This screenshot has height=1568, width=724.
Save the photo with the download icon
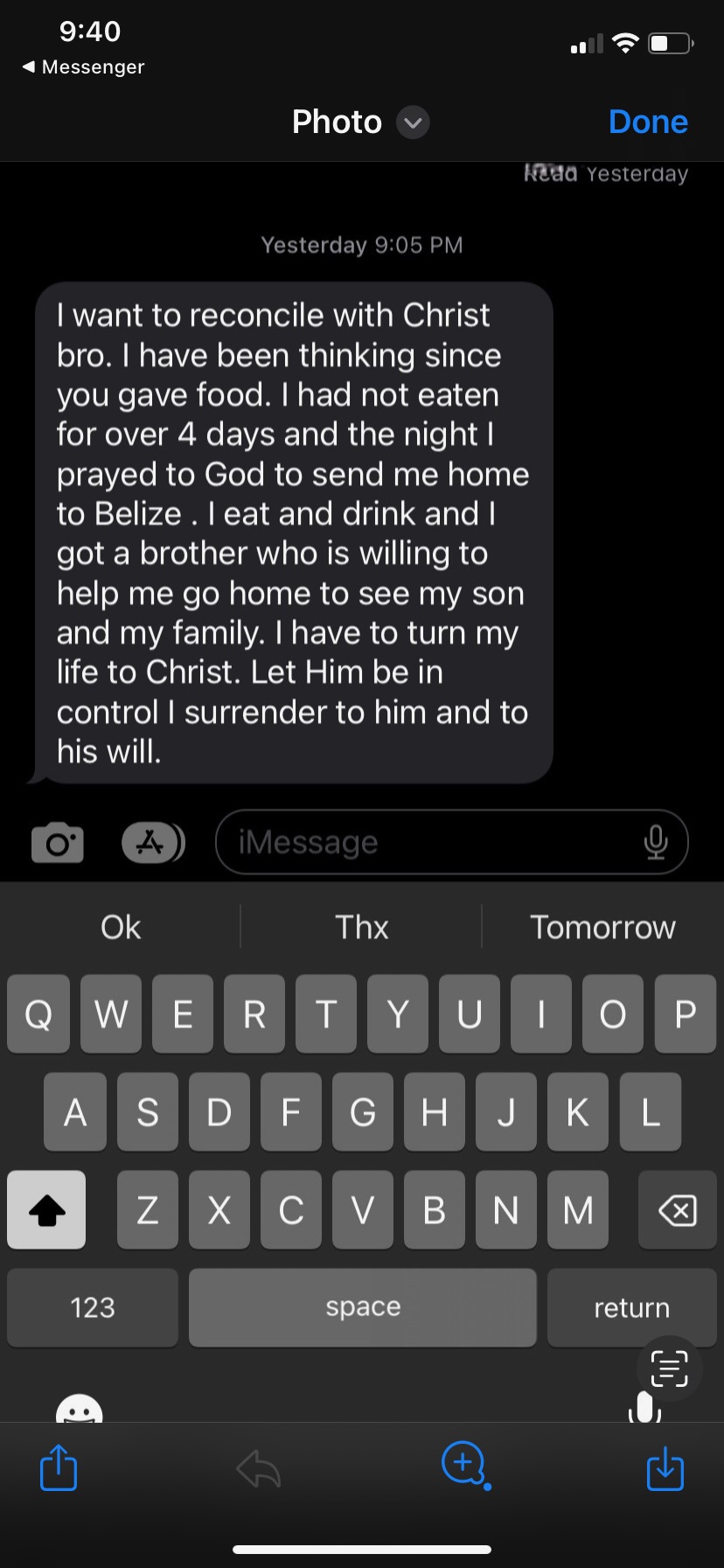point(665,1467)
